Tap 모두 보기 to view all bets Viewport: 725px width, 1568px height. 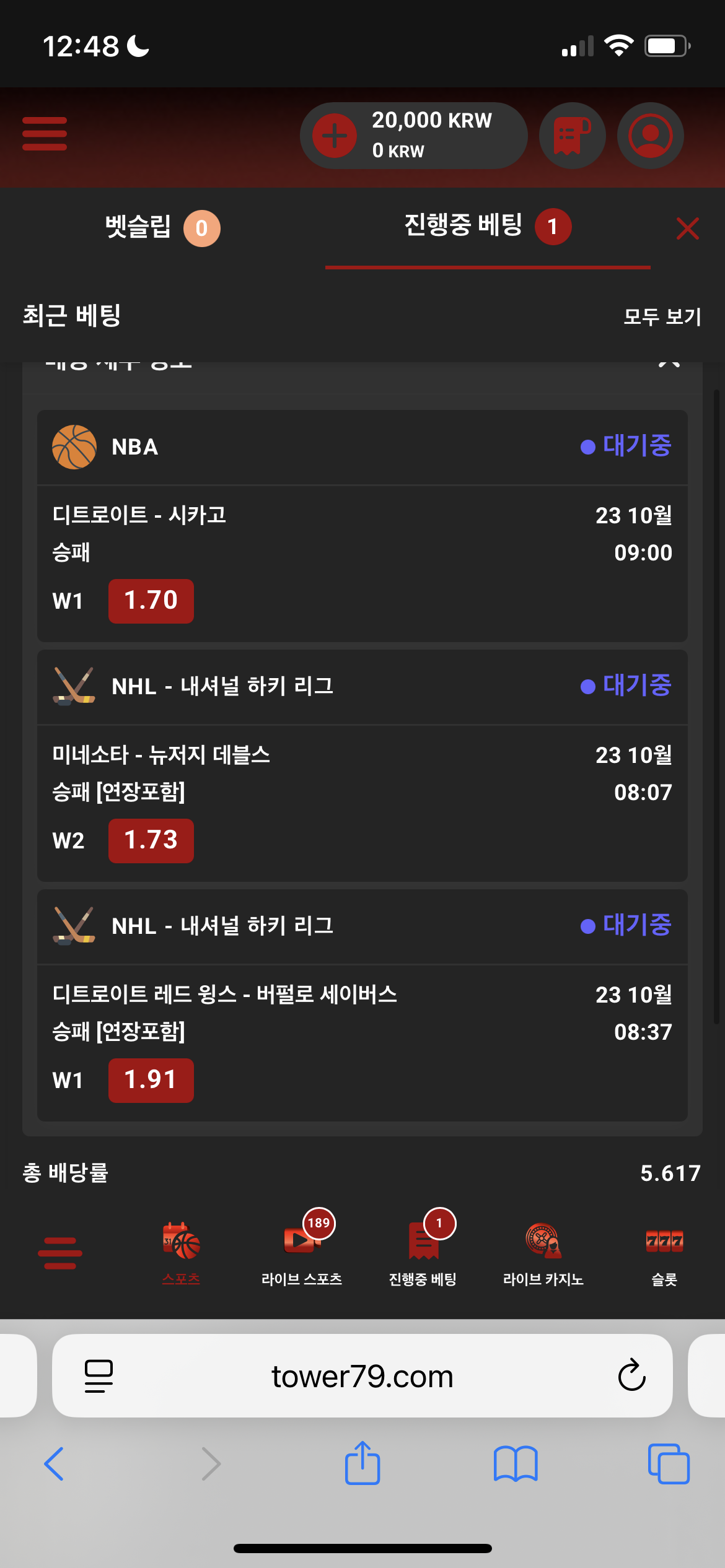pyautogui.click(x=662, y=317)
